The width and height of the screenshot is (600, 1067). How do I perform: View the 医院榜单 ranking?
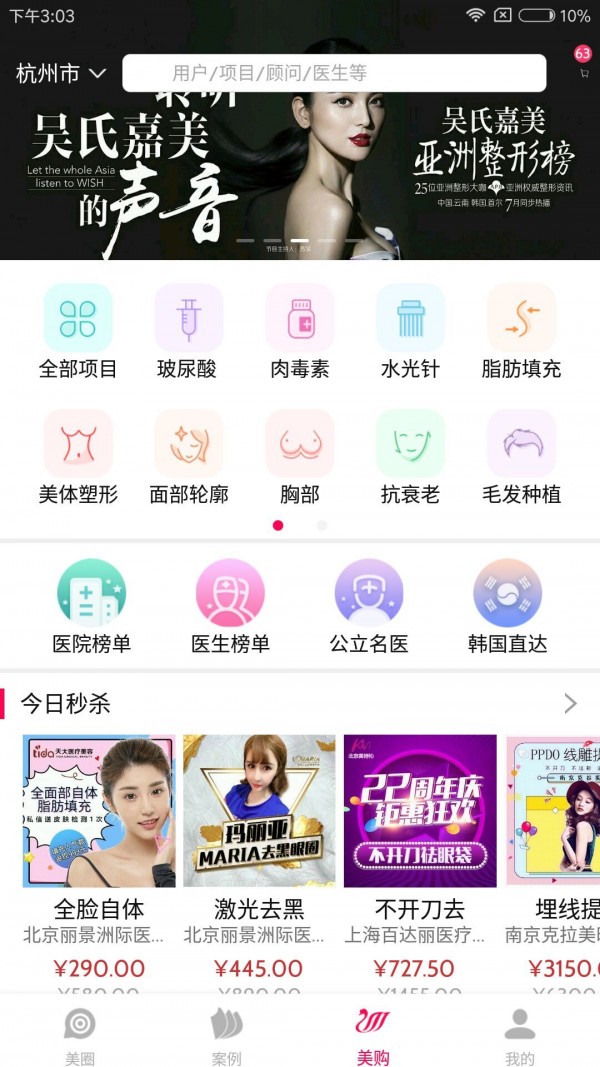91,607
